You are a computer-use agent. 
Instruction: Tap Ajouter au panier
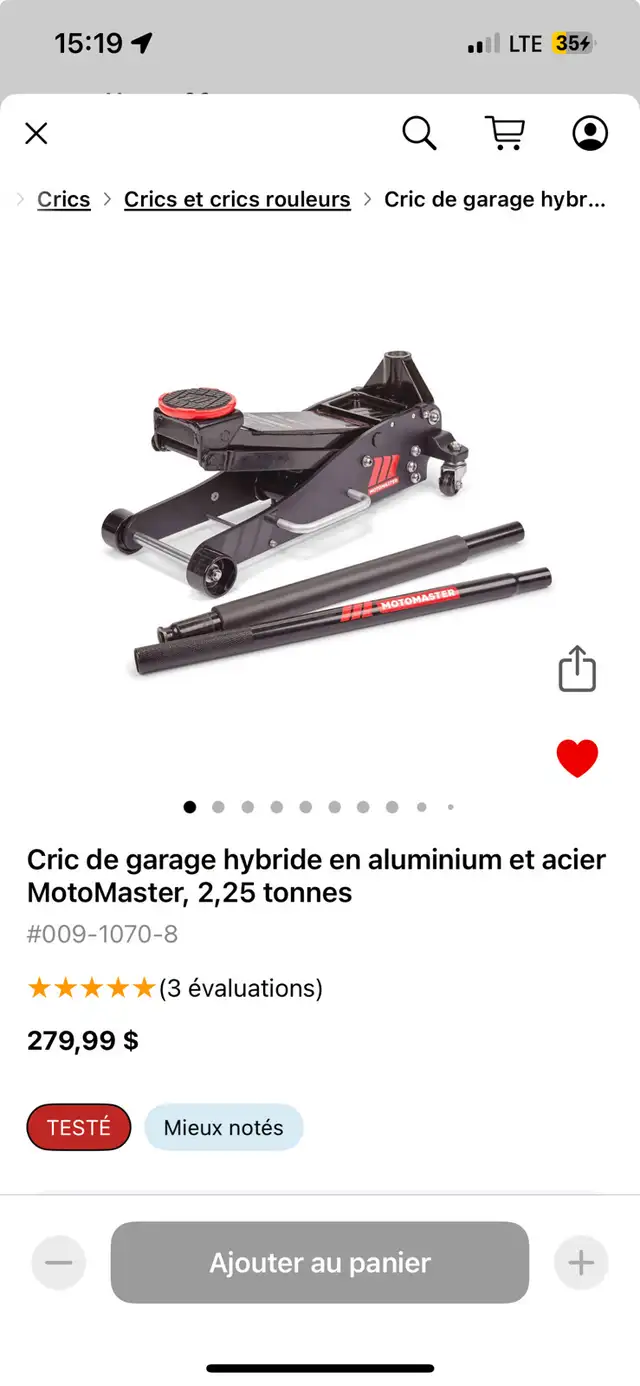click(320, 1263)
